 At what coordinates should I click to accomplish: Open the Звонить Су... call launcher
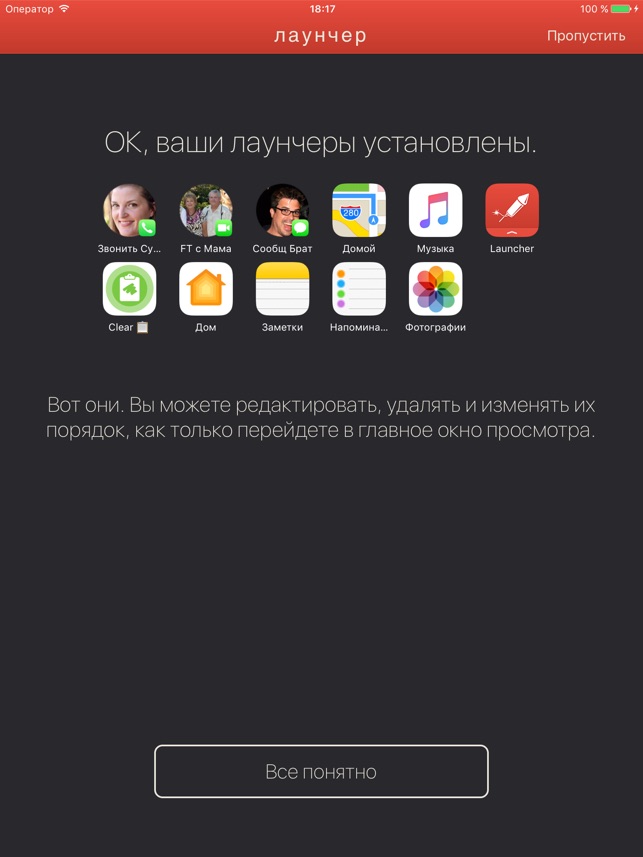click(x=129, y=210)
